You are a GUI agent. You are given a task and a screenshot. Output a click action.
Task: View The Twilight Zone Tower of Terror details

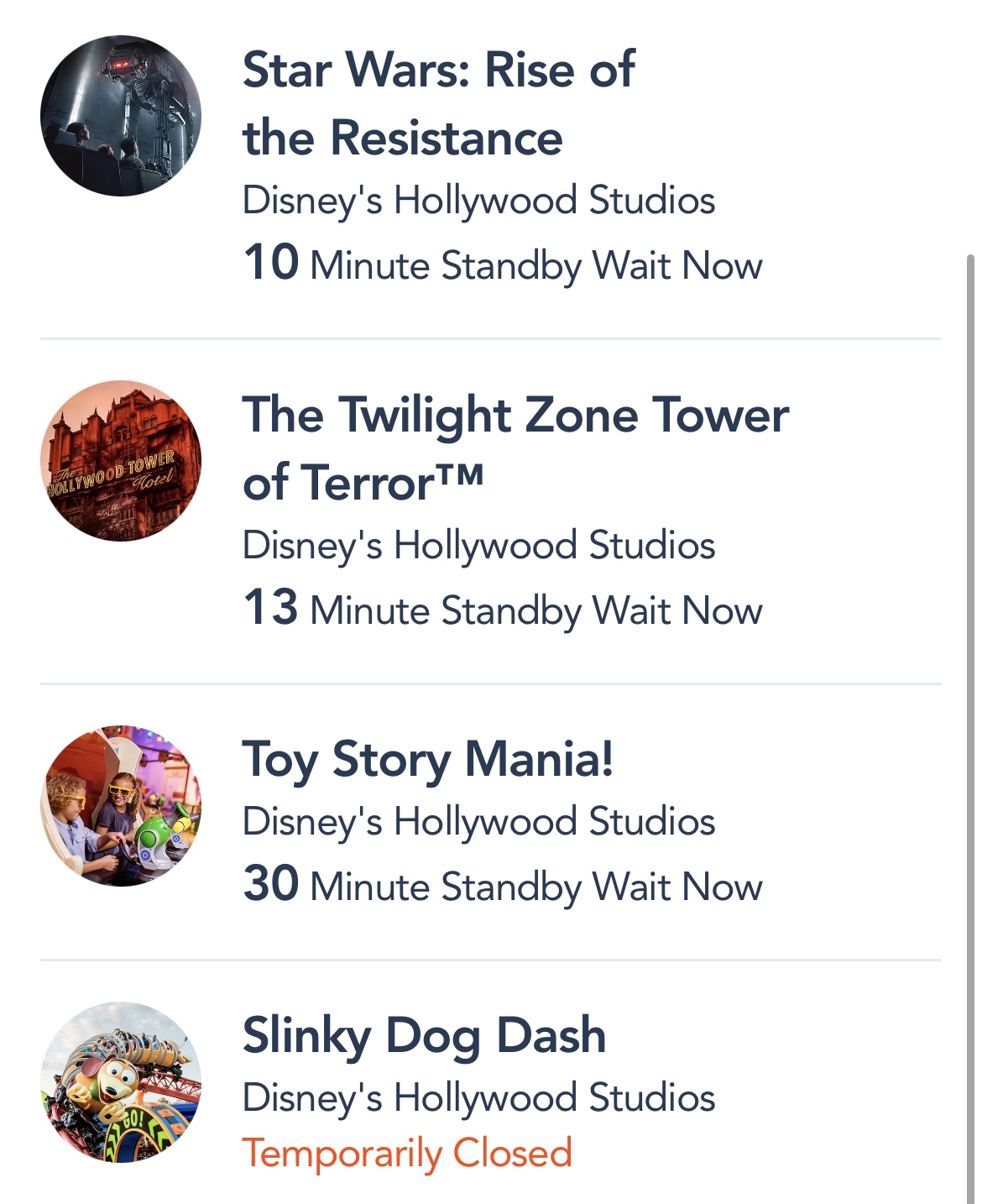[x=515, y=448]
